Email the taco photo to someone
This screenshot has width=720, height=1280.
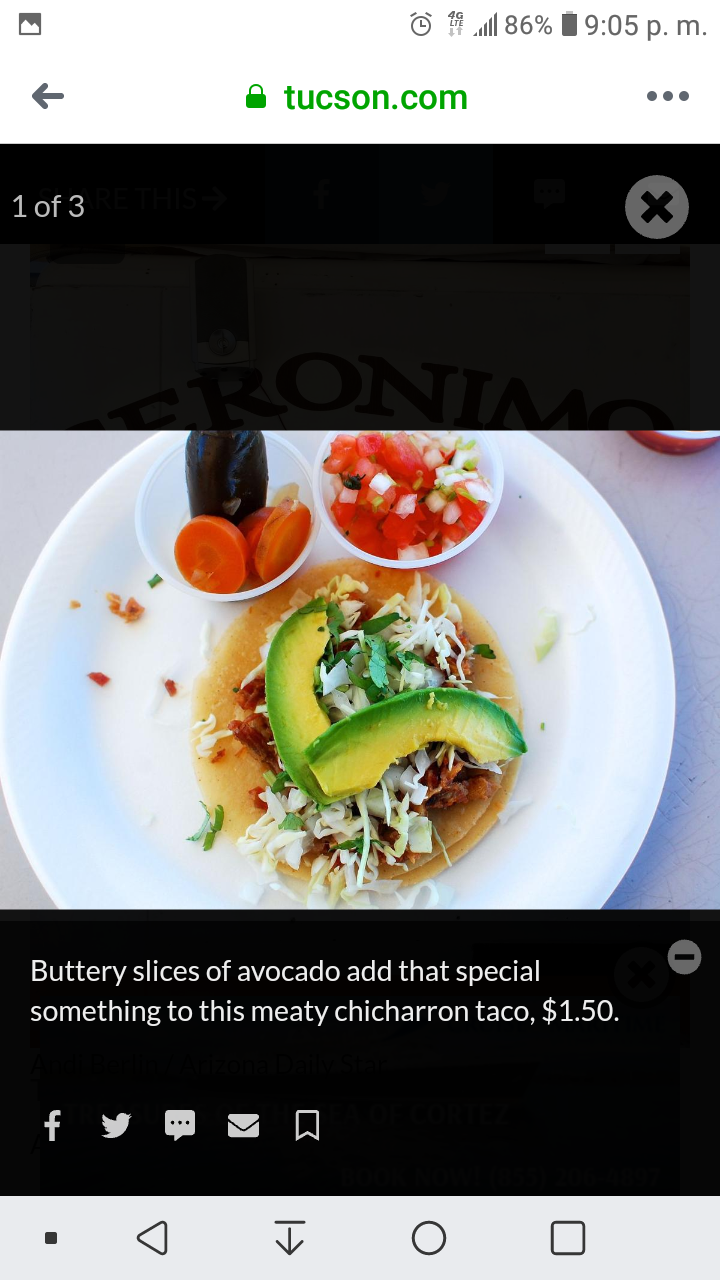[244, 1125]
